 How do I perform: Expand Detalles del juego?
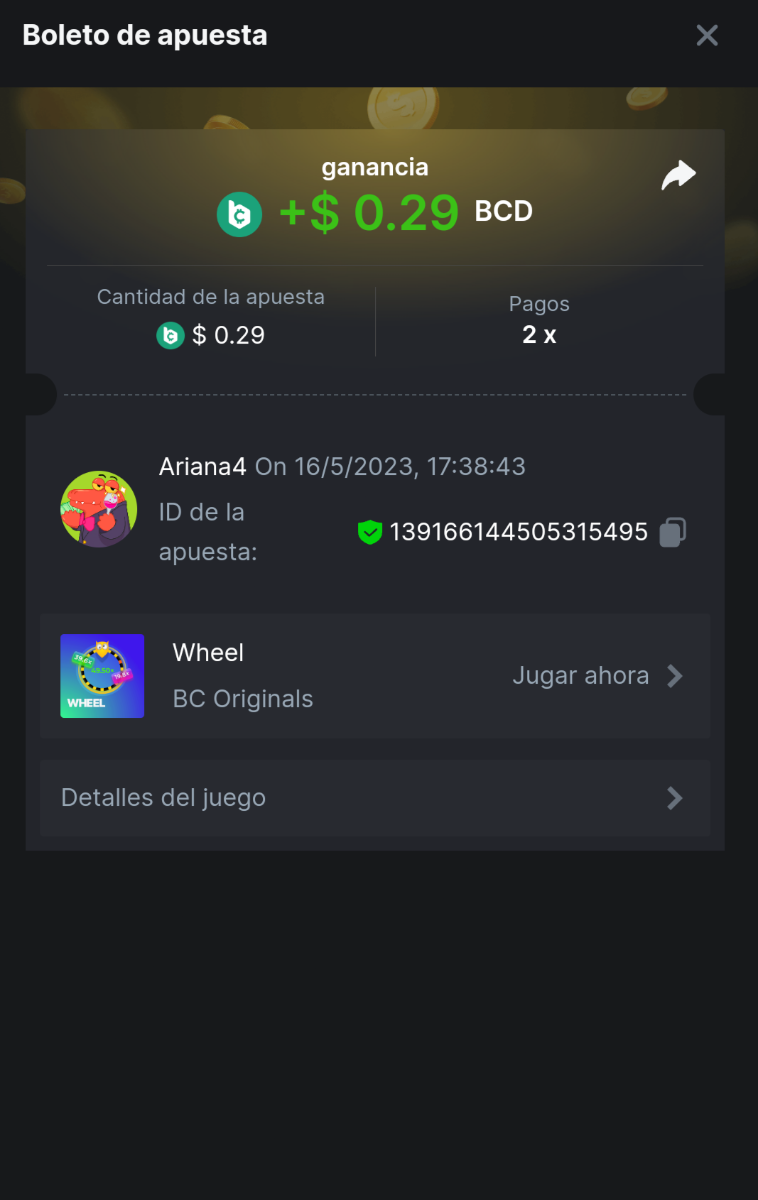coord(374,798)
